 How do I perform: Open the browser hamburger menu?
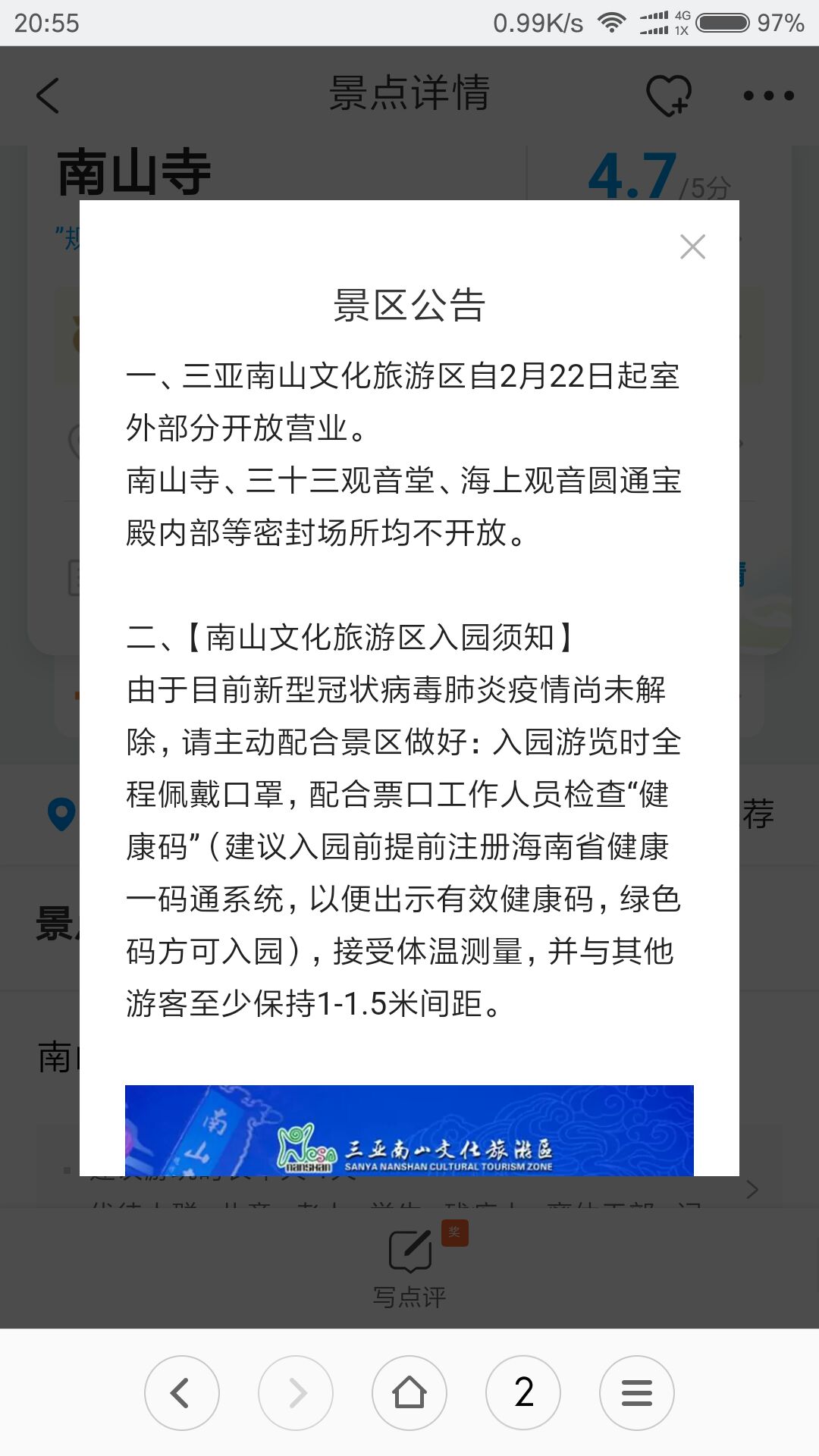637,1393
